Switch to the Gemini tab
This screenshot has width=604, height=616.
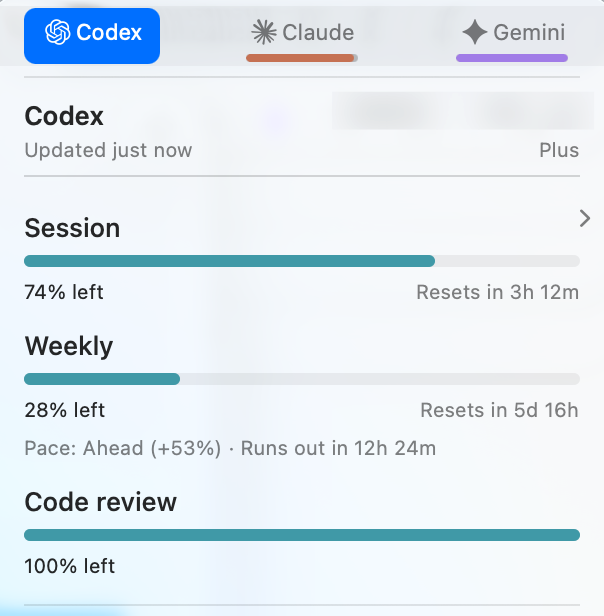coord(512,34)
